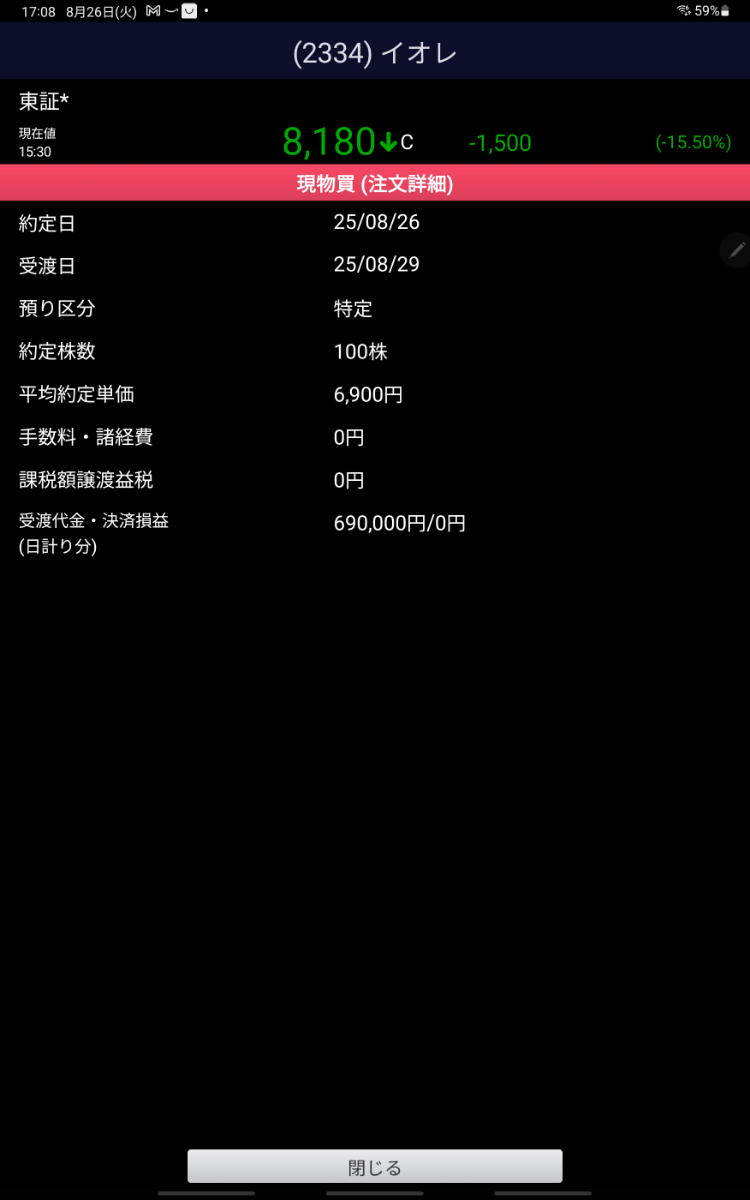
Task: Open the 現物買 (注文詳細) banner
Action: (x=375, y=185)
